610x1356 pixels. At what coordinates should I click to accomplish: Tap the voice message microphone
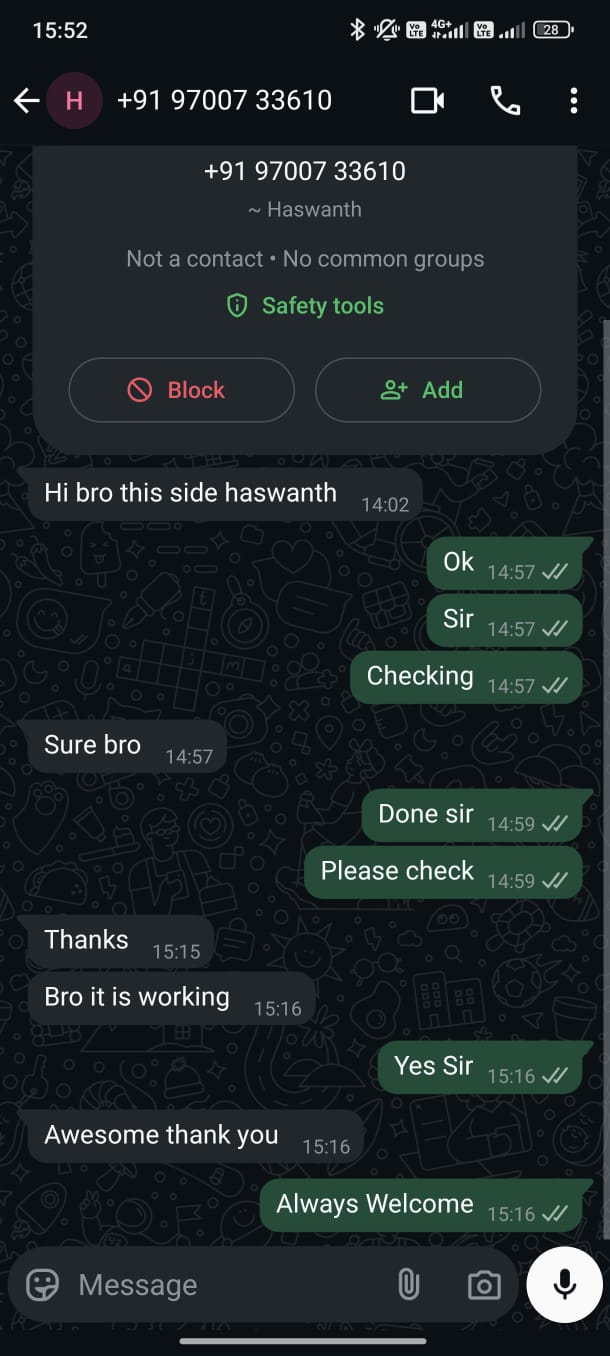[x=565, y=1285]
